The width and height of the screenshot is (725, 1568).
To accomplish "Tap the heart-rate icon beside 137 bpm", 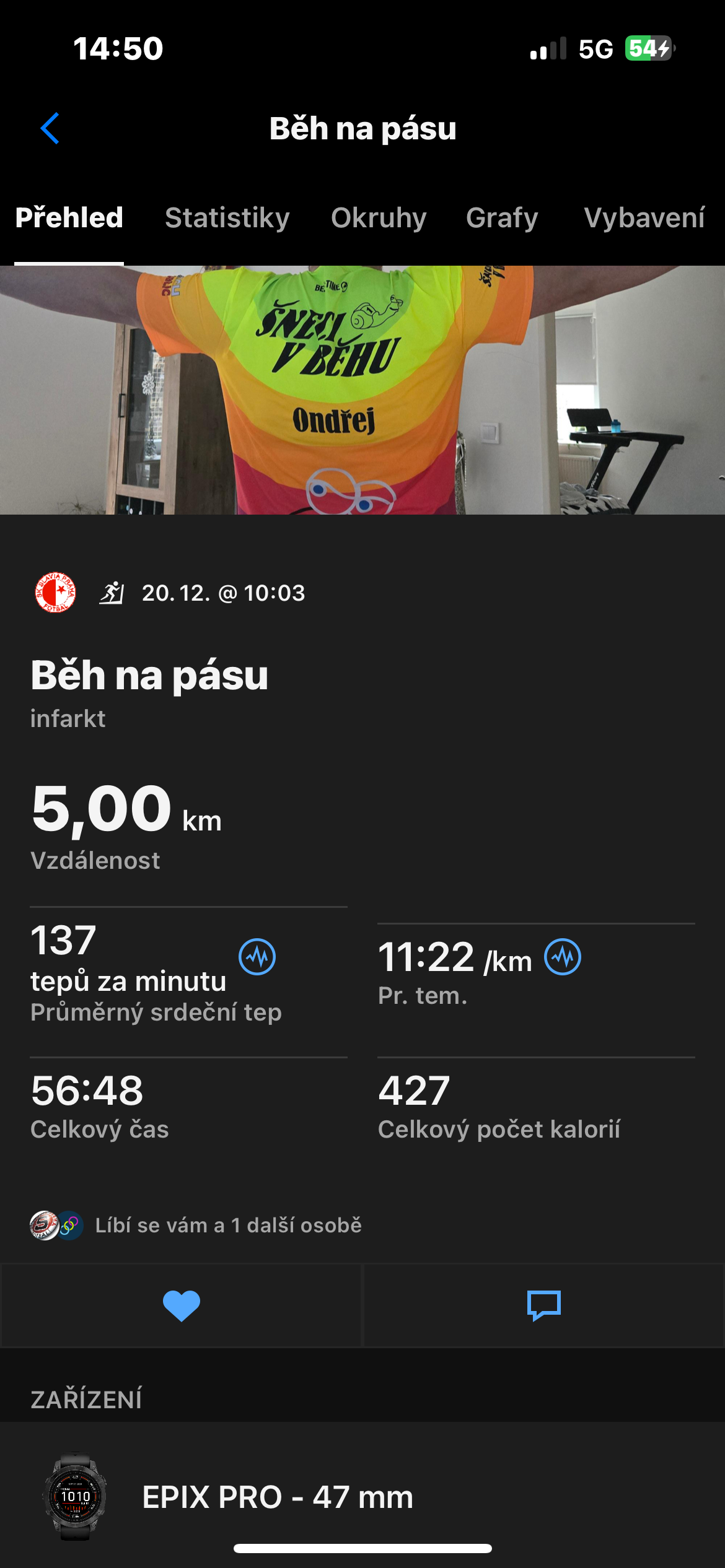I will pyautogui.click(x=257, y=957).
